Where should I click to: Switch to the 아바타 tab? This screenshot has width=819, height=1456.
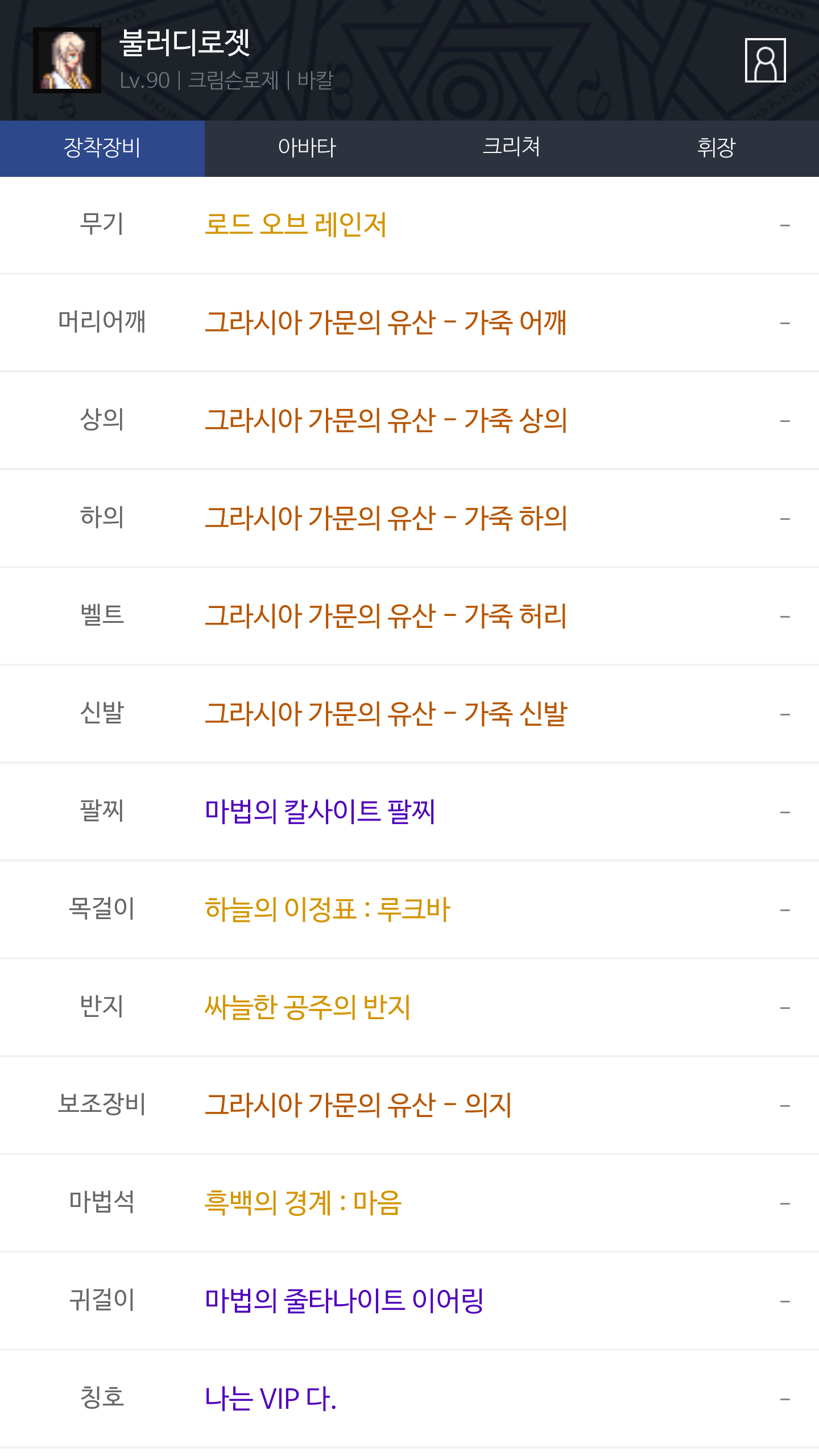click(x=307, y=148)
